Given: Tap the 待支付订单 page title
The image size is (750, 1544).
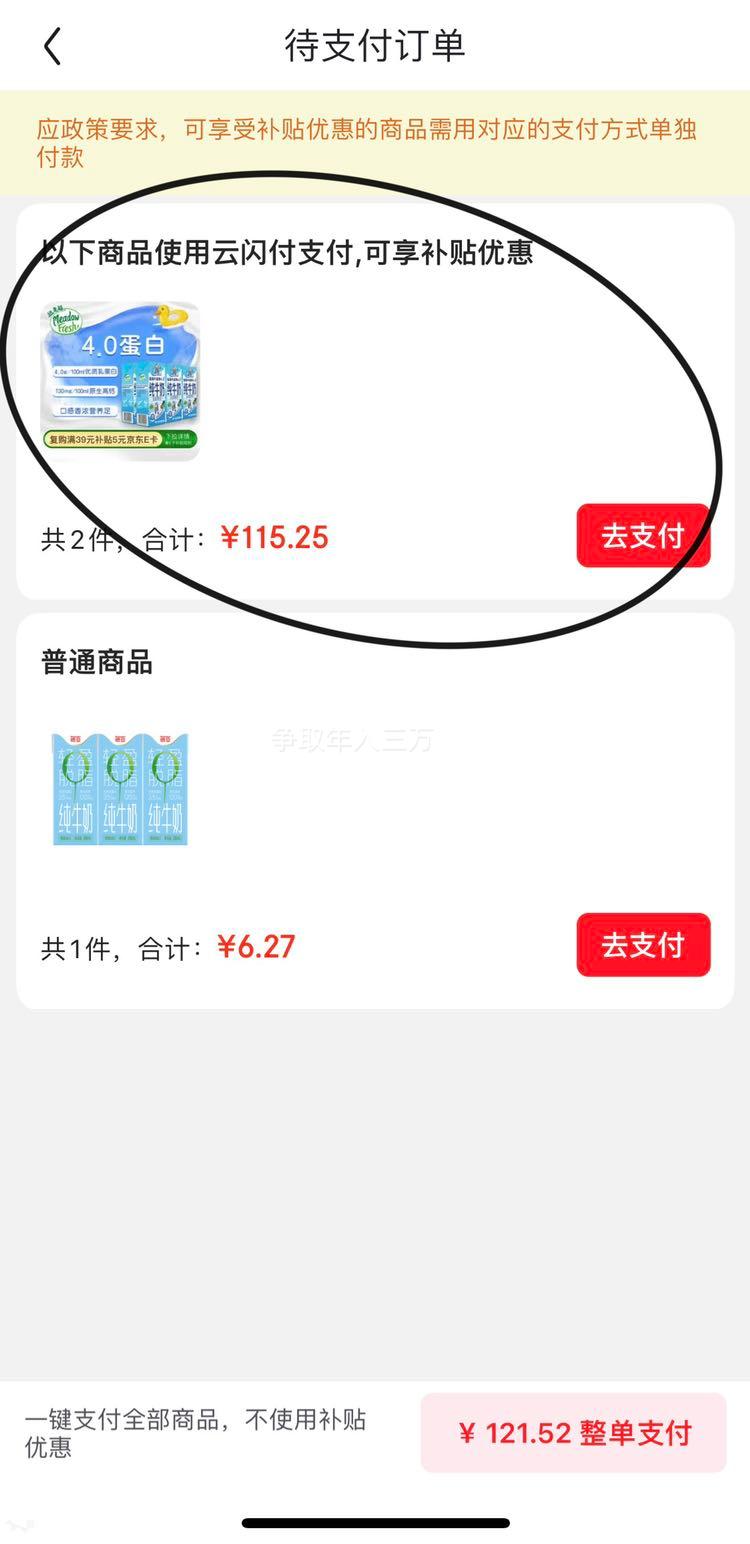Looking at the screenshot, I should click(375, 46).
